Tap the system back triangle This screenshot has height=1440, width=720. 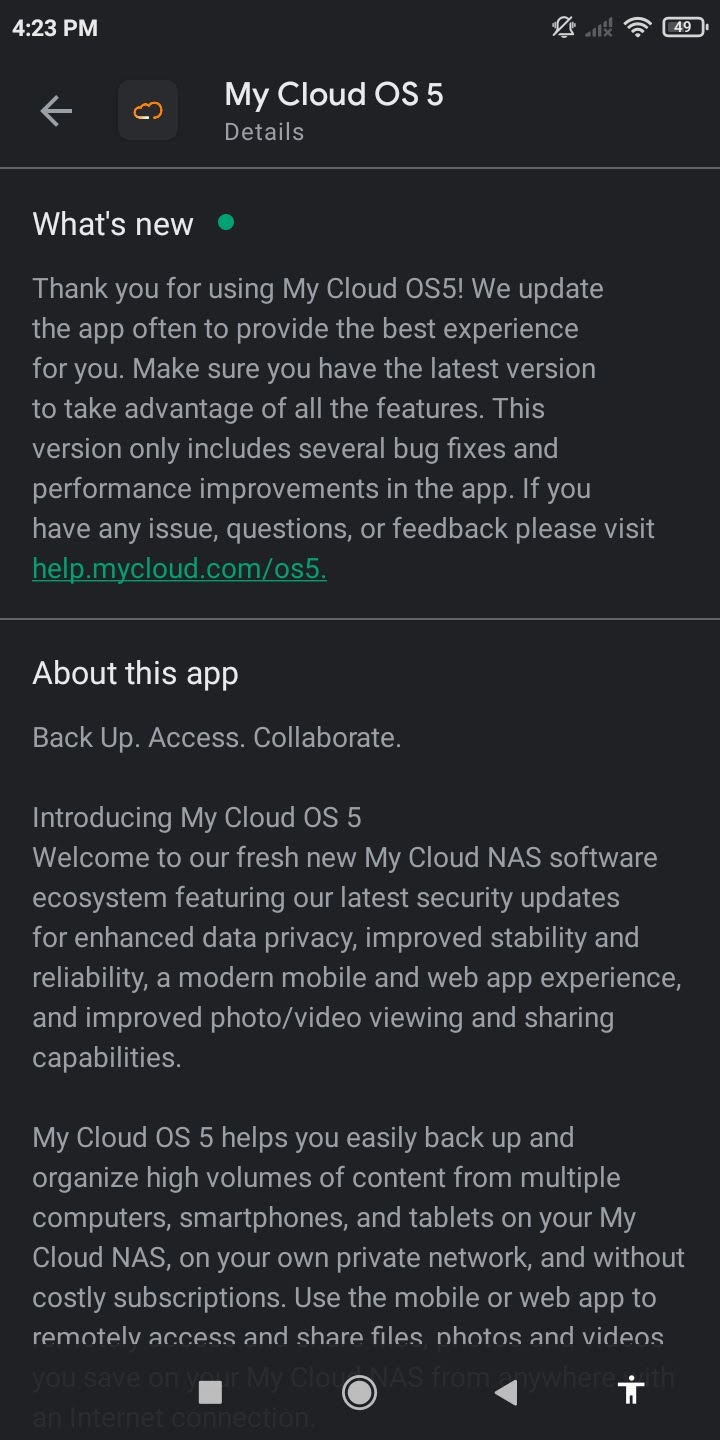point(506,1391)
